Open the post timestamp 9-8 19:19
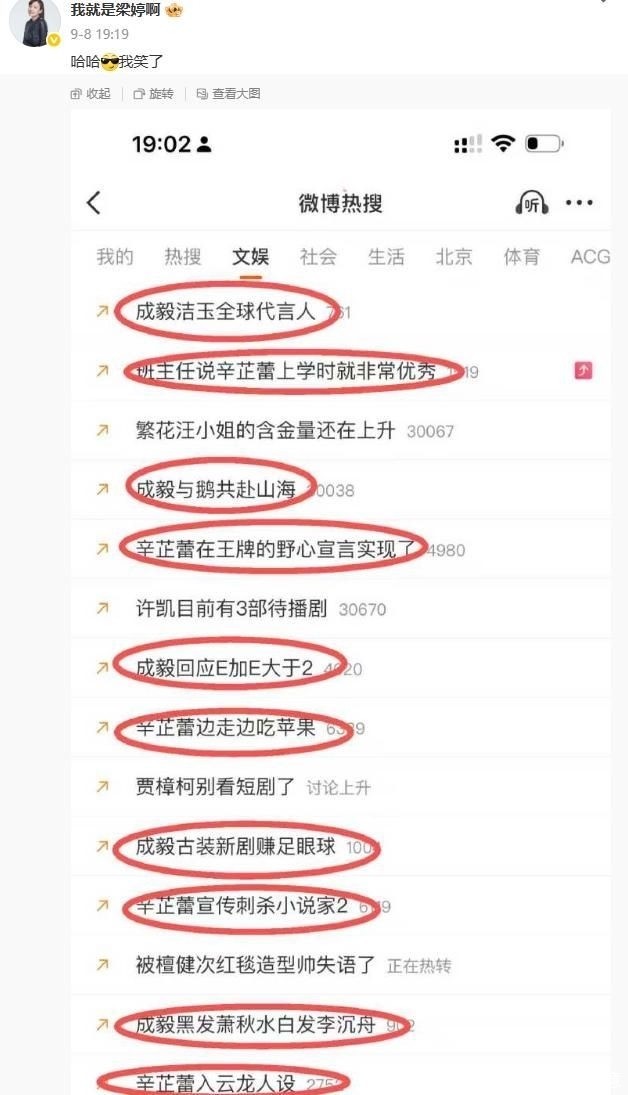628x1095 pixels. (99, 34)
